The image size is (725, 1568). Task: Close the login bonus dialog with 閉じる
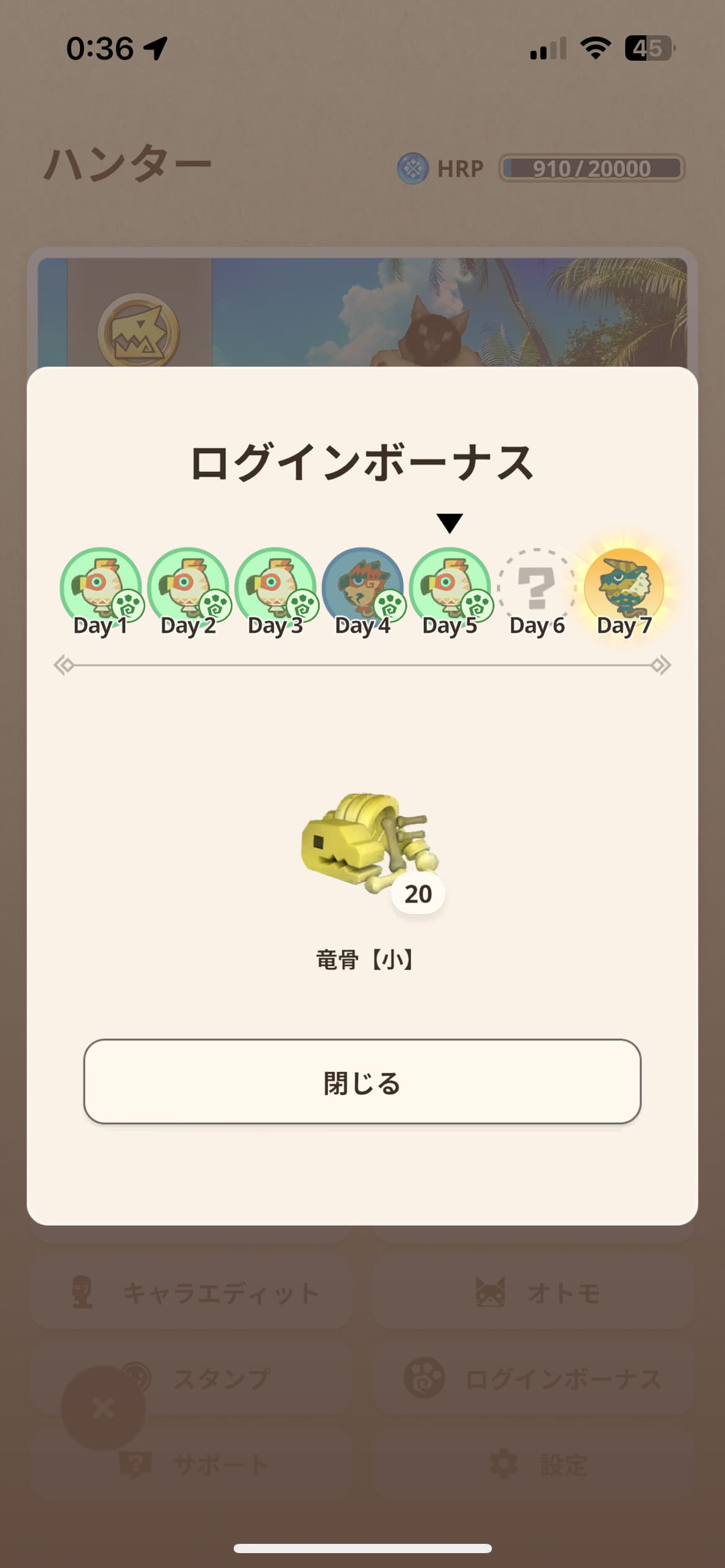(x=362, y=1081)
